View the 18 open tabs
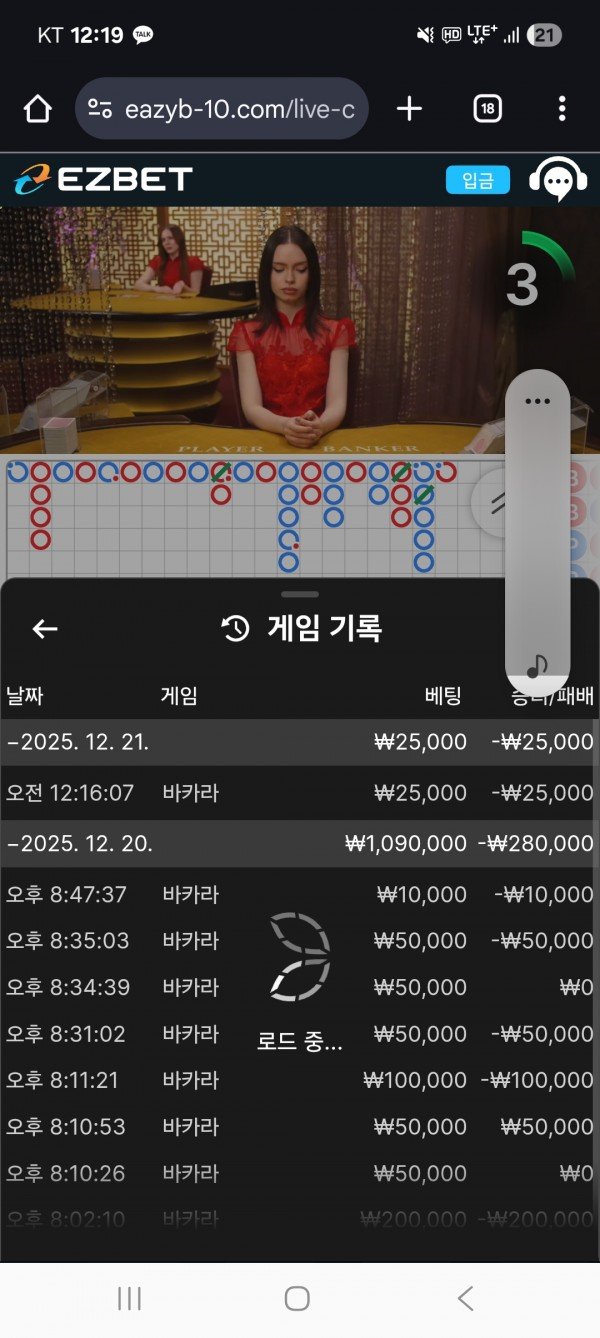600x1338 pixels. (x=487, y=109)
